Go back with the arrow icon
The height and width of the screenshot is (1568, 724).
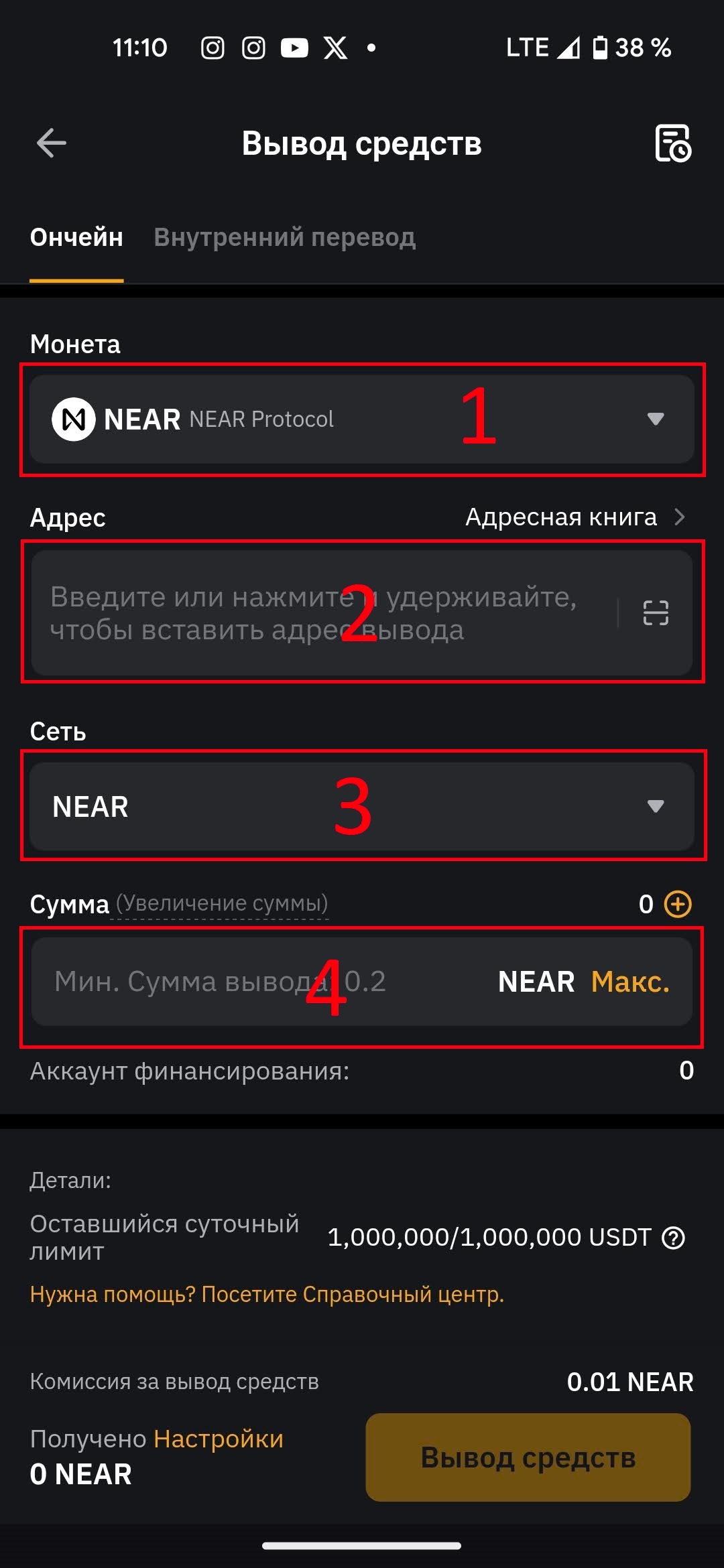click(x=51, y=143)
